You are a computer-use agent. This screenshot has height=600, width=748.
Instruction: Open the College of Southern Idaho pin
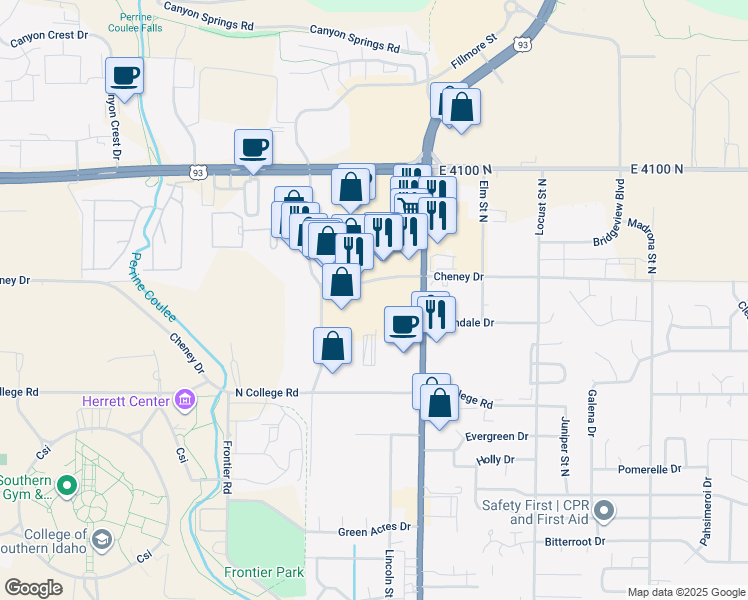101,539
